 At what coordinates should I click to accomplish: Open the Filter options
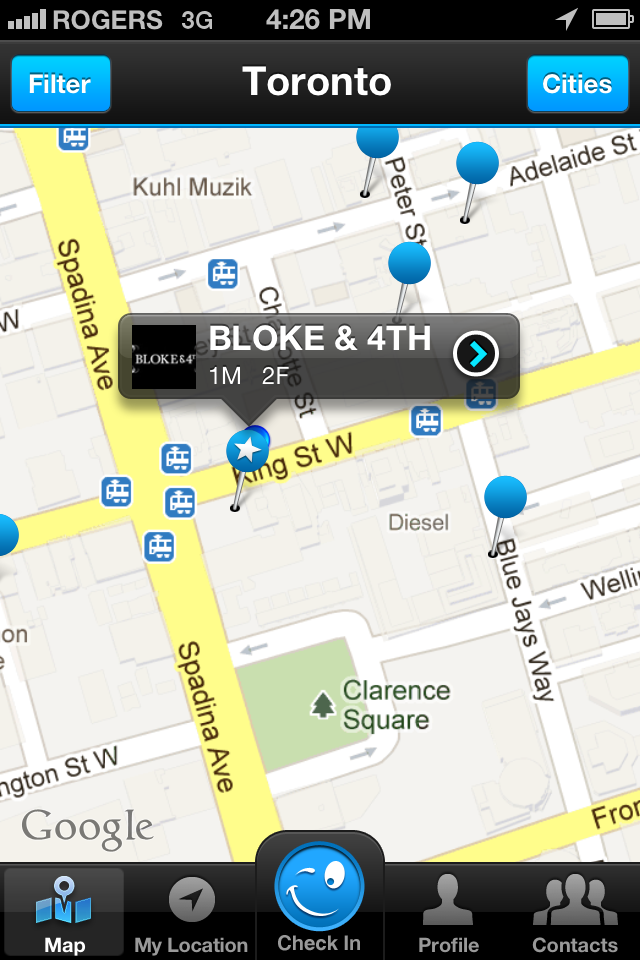(60, 84)
